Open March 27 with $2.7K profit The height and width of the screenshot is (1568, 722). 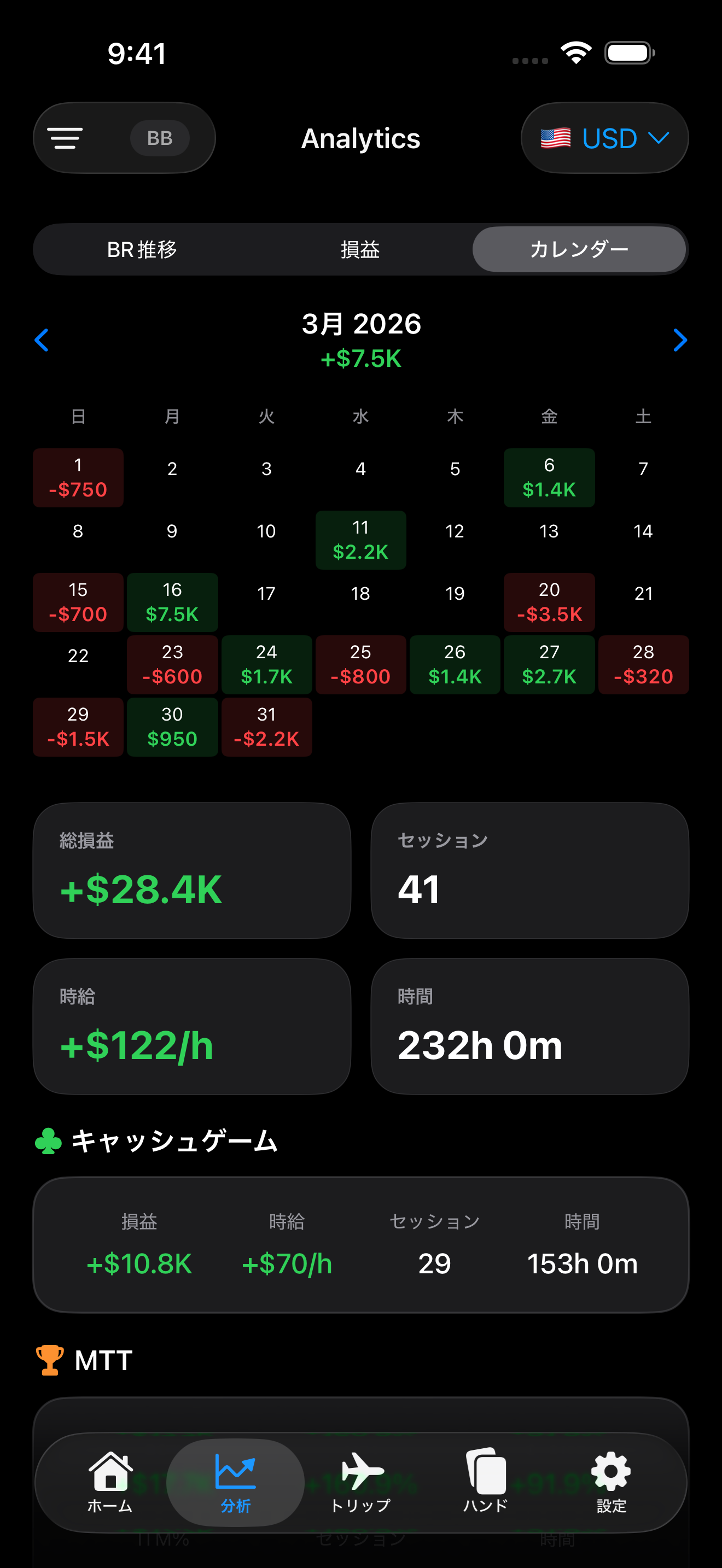(549, 665)
